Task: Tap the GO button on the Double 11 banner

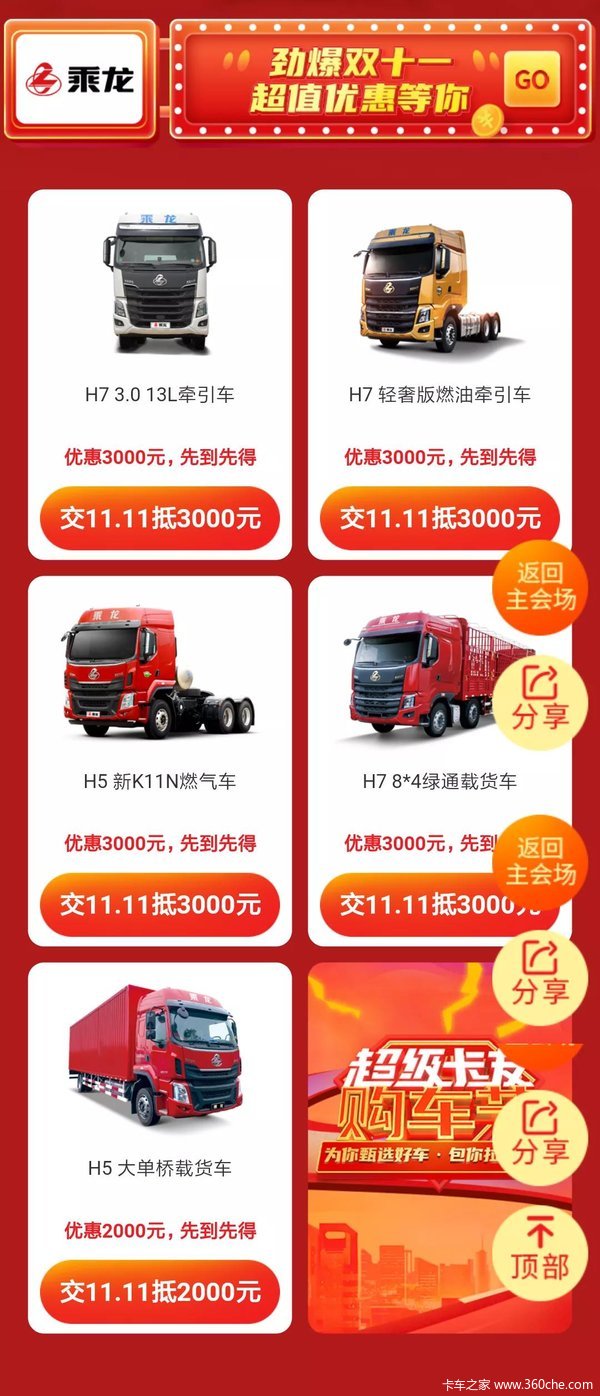Action: (x=531, y=79)
